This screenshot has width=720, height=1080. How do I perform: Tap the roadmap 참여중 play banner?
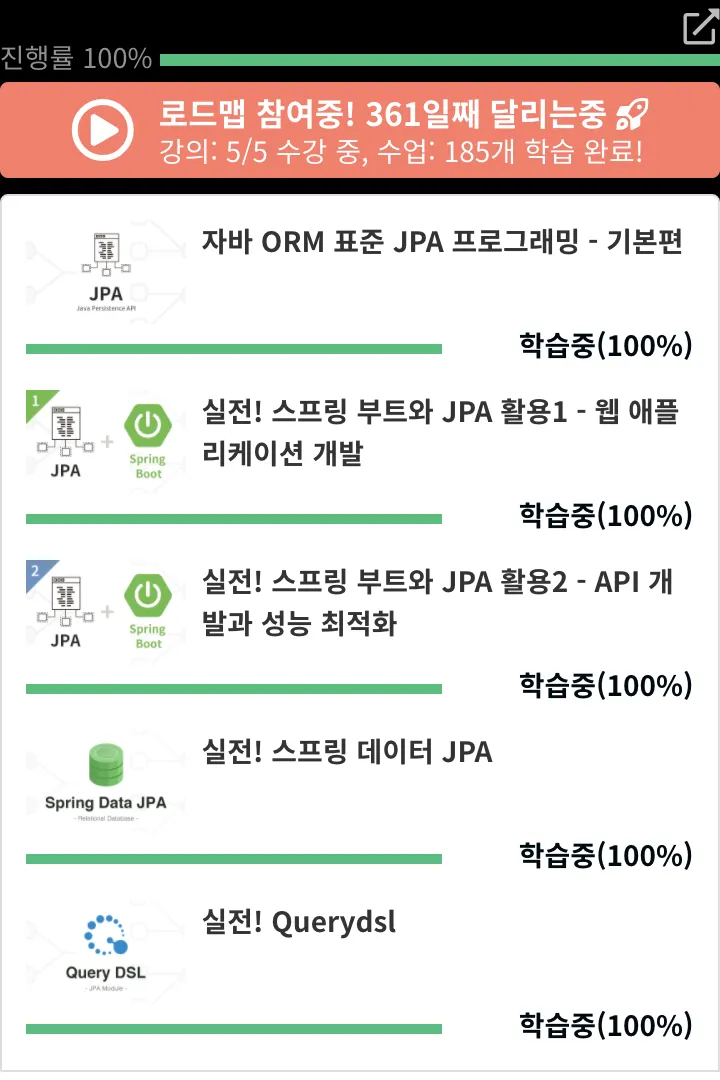(360, 130)
